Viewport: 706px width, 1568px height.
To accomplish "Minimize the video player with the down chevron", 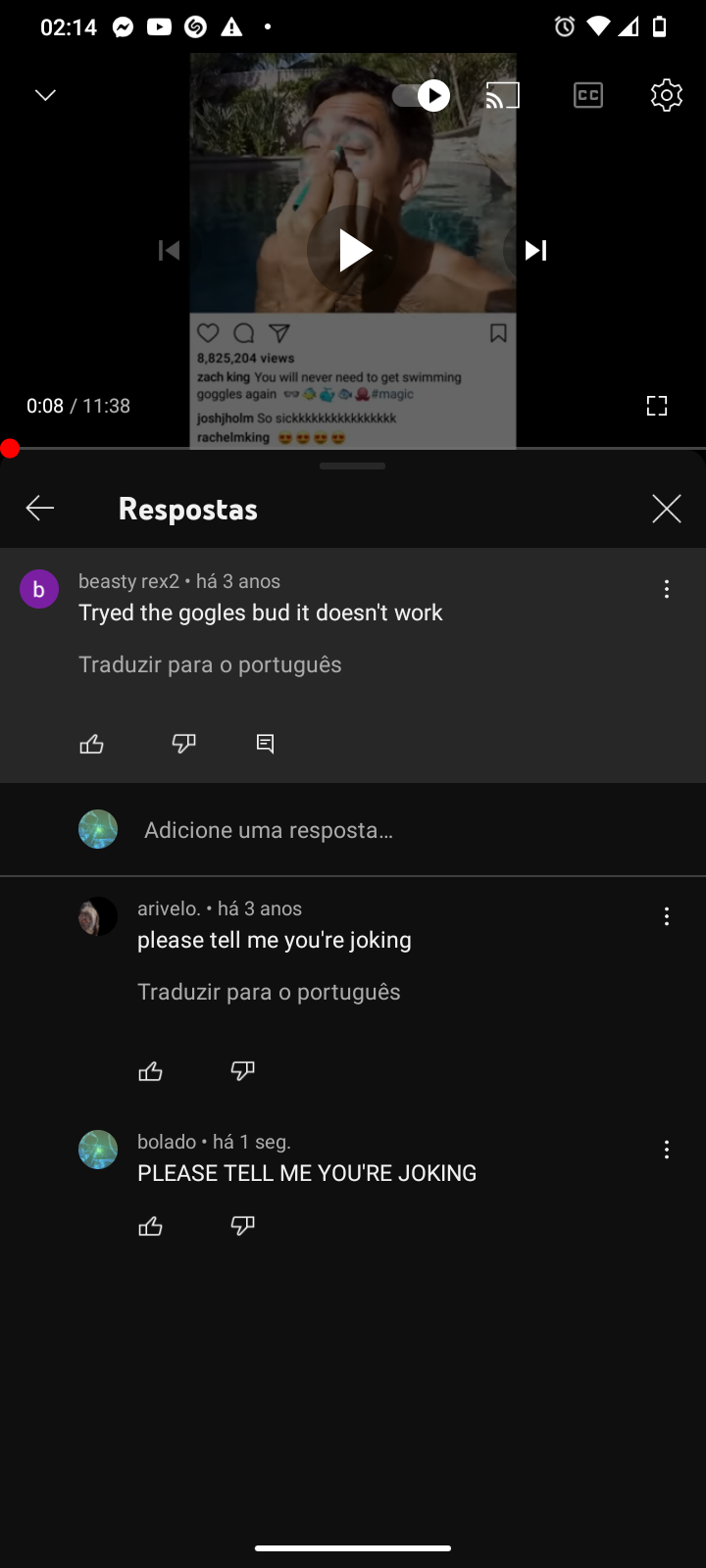I will (x=45, y=95).
